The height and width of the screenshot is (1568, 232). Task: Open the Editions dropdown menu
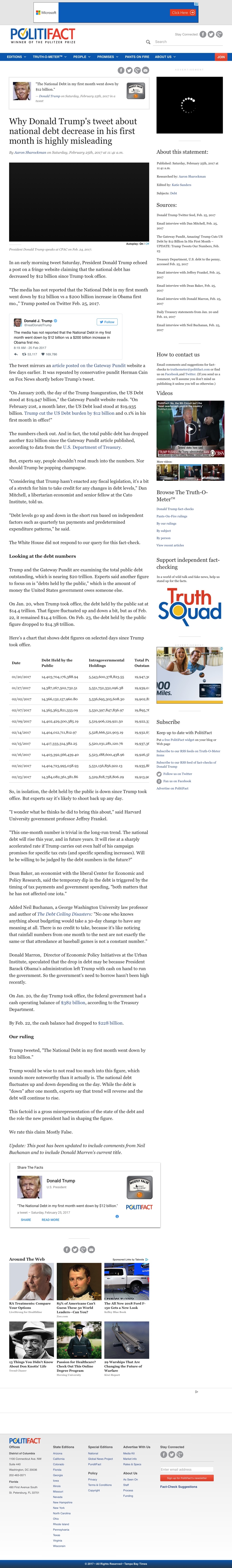pos(16,57)
